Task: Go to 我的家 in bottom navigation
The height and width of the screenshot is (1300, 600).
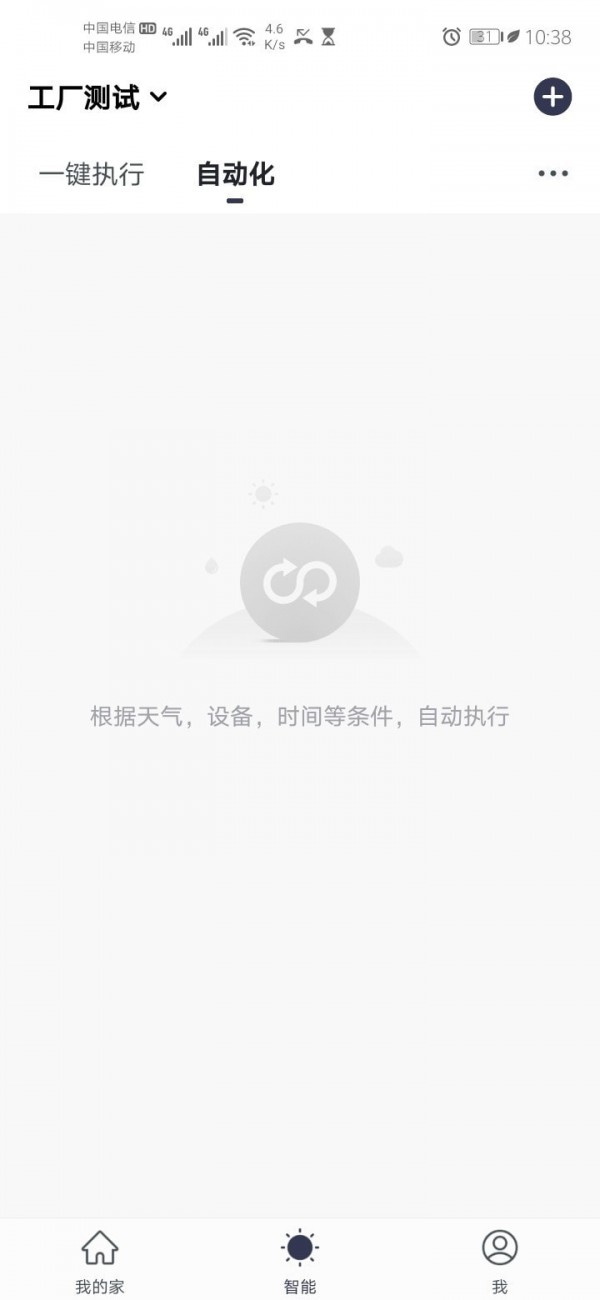Action: click(x=100, y=1262)
